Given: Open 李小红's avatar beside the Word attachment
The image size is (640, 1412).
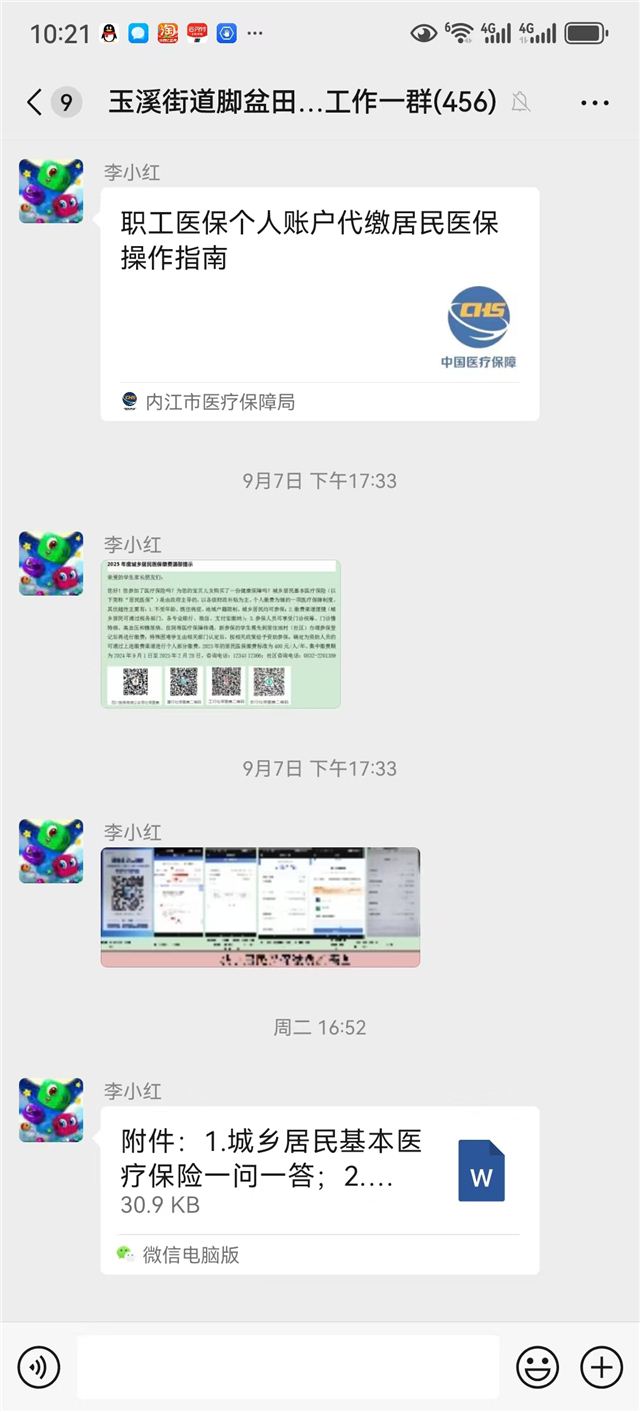Looking at the screenshot, I should tap(51, 1110).
